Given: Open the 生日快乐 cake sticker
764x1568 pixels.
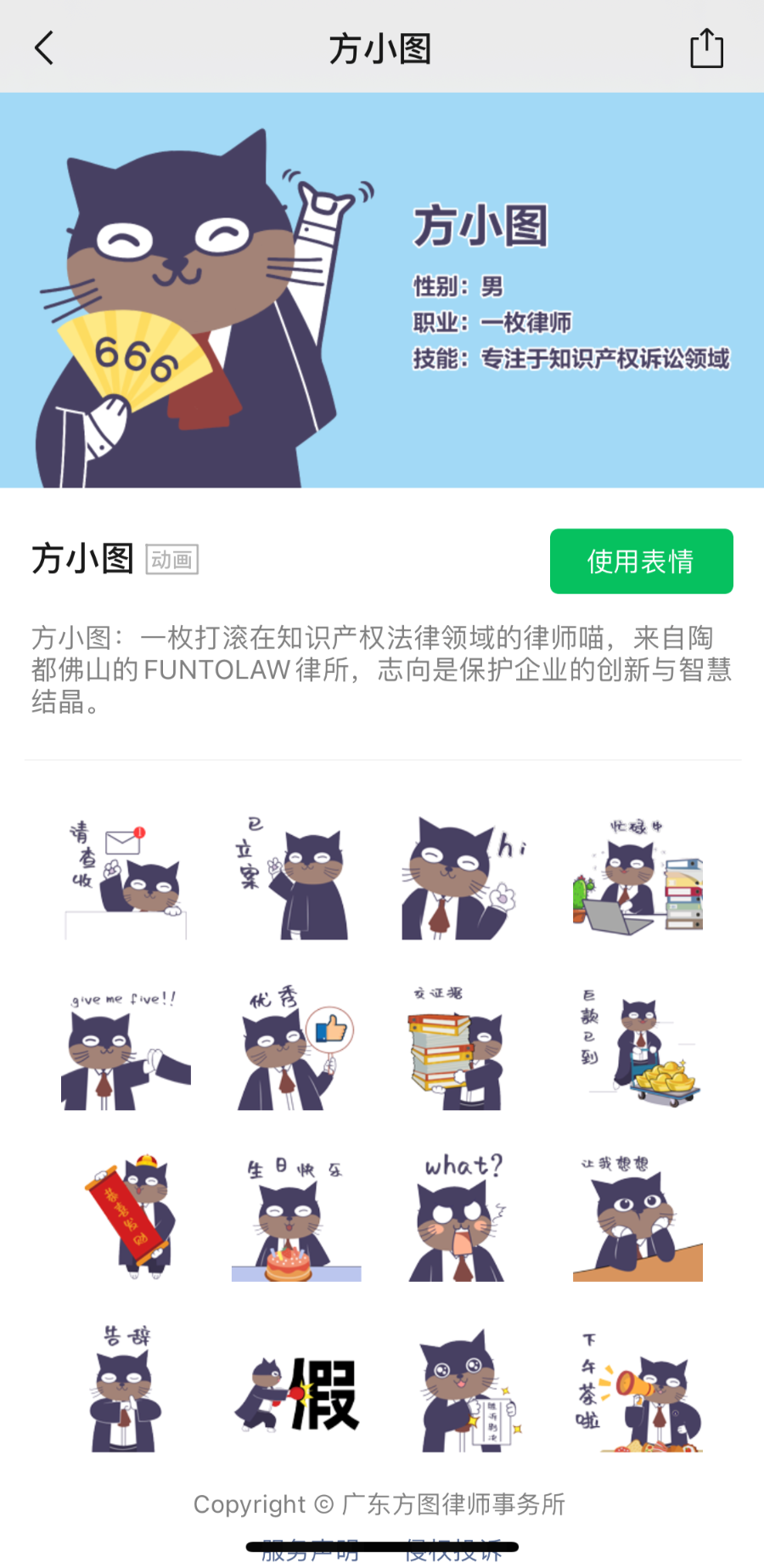Looking at the screenshot, I should (296, 1217).
